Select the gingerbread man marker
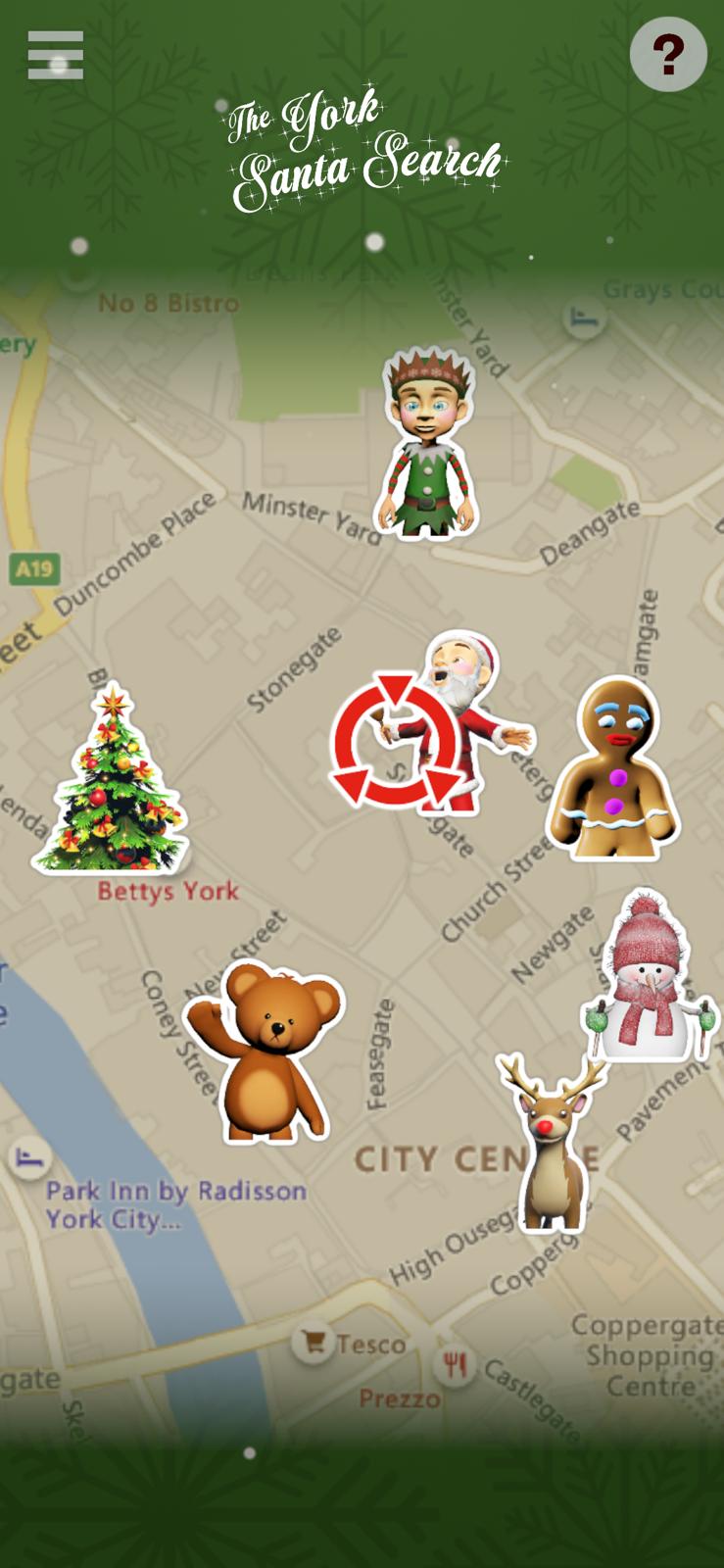This screenshot has height=1568, width=724. click(x=612, y=767)
